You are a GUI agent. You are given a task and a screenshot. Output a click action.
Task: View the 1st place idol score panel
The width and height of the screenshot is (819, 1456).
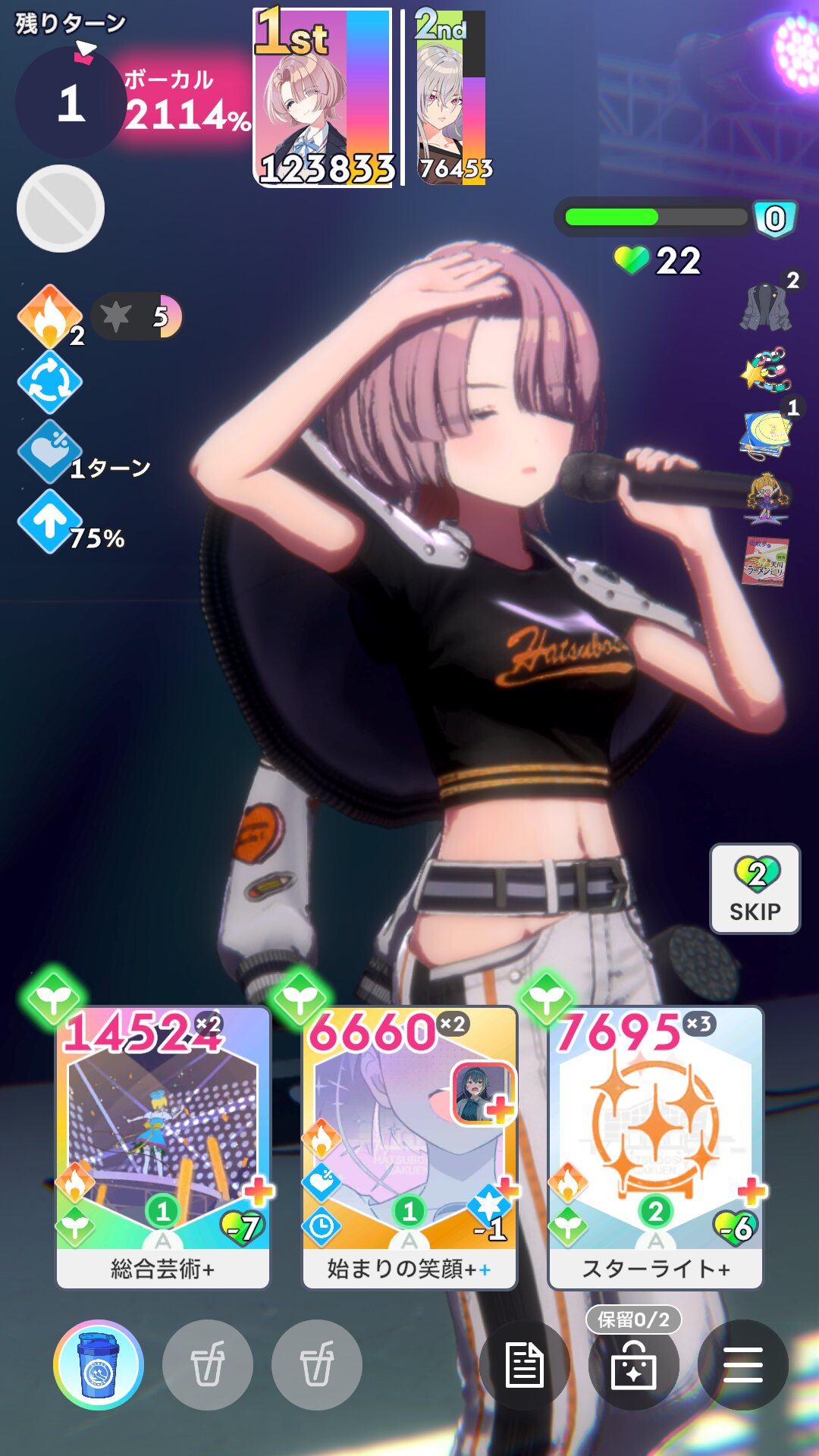(324, 97)
